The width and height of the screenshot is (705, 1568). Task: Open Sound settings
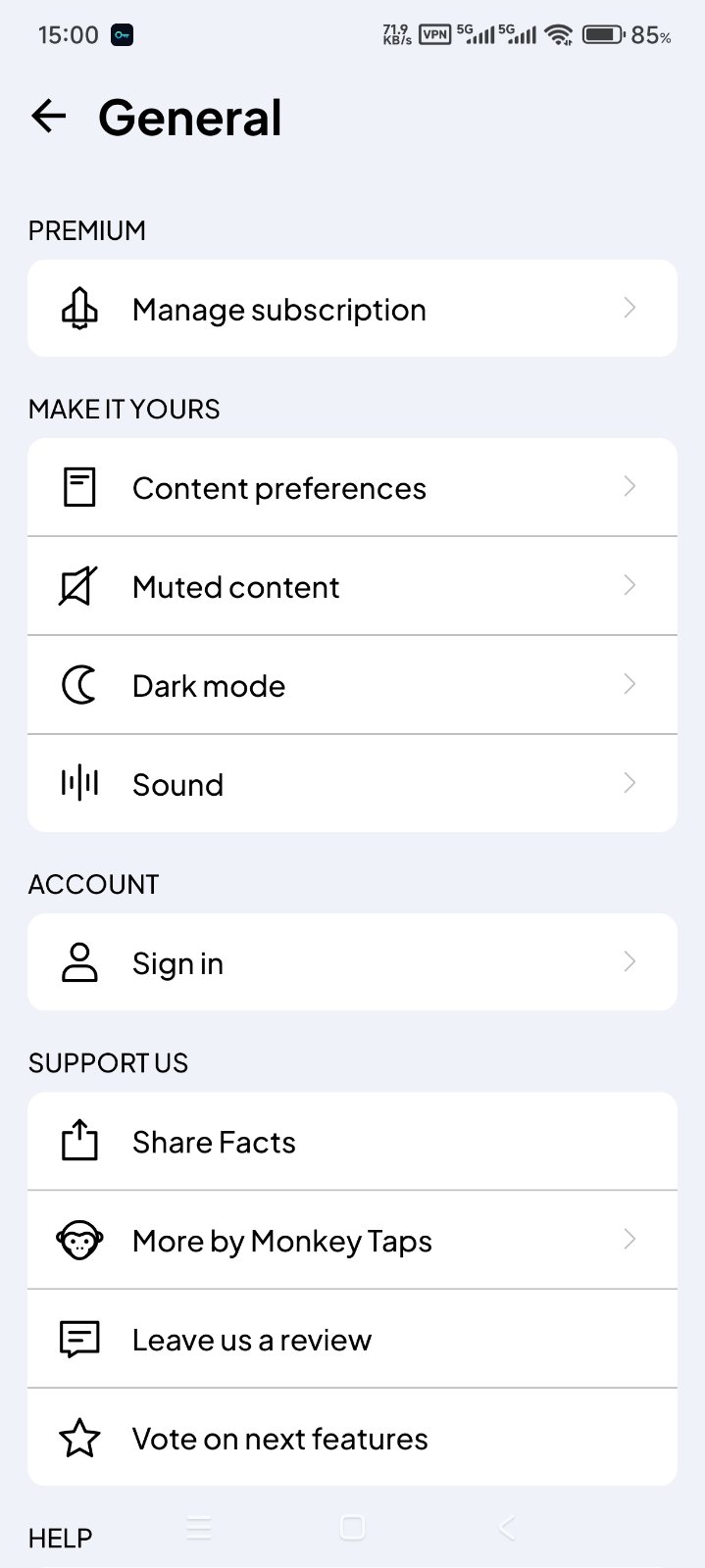tap(352, 784)
